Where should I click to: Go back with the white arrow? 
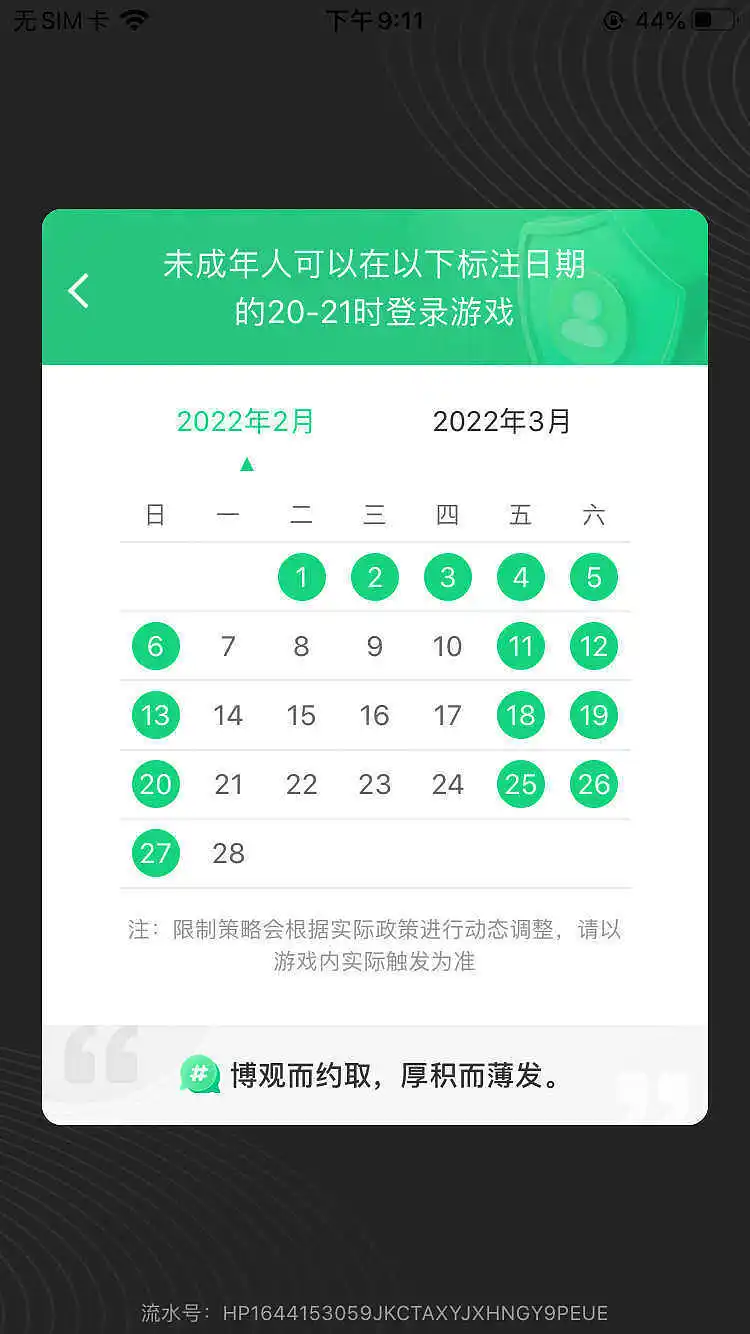tap(78, 290)
